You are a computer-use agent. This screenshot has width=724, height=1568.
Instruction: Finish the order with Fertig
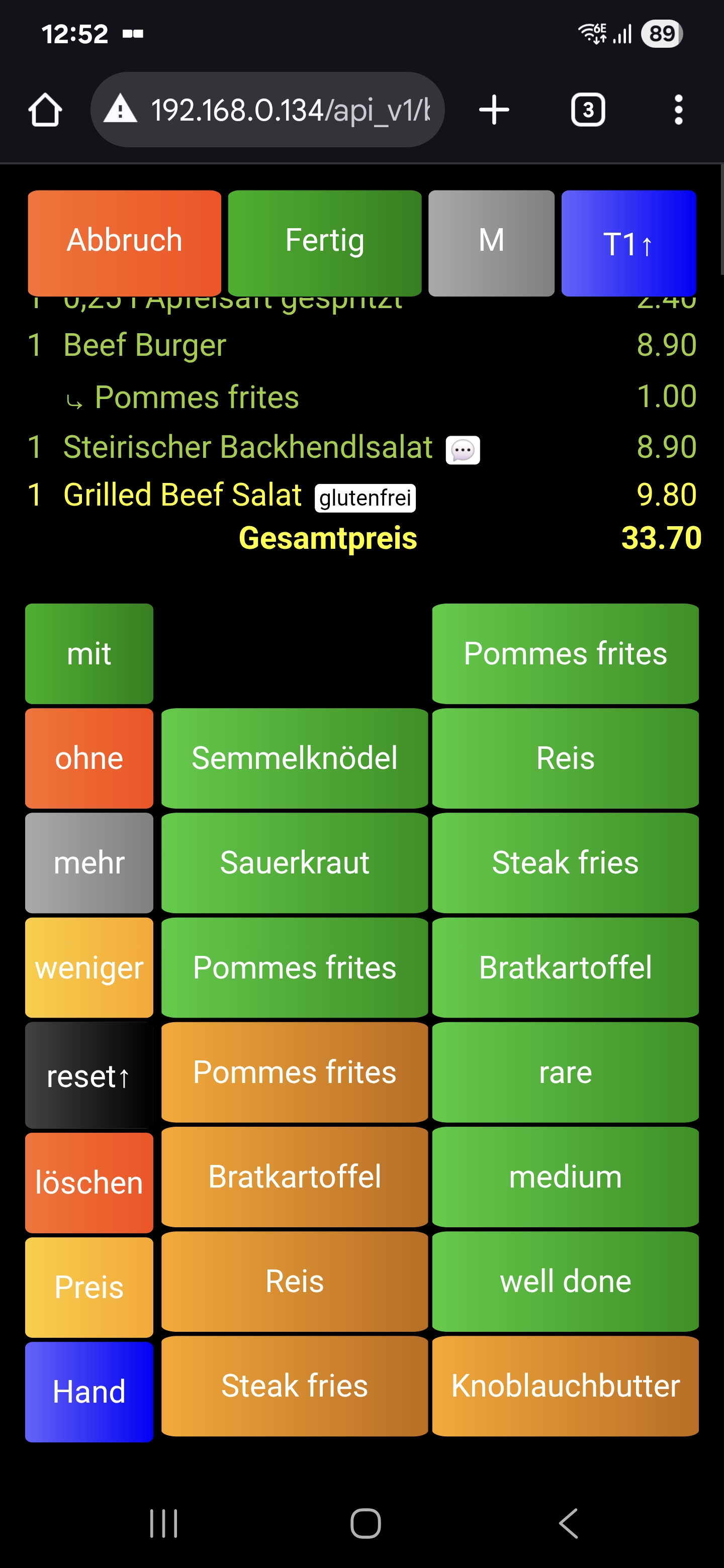click(x=325, y=243)
